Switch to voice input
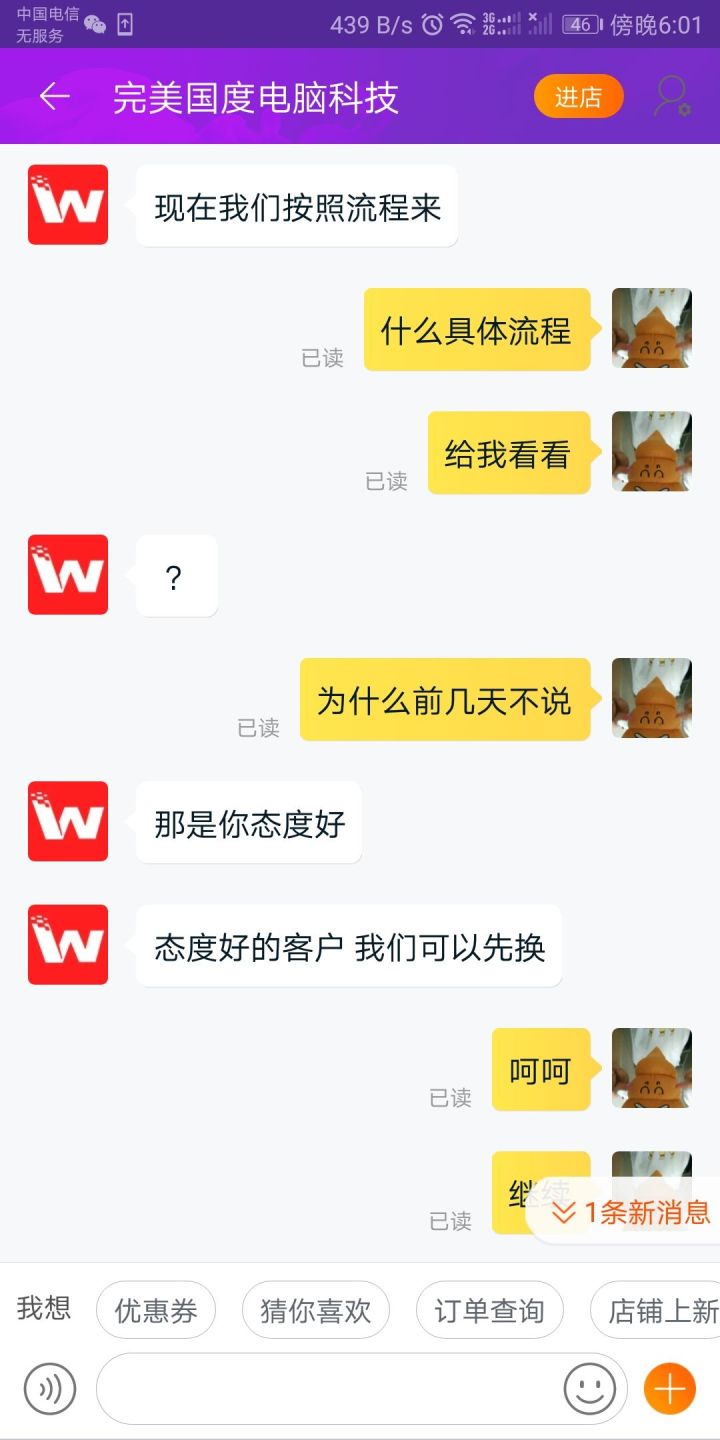The image size is (720, 1440). tap(50, 1389)
